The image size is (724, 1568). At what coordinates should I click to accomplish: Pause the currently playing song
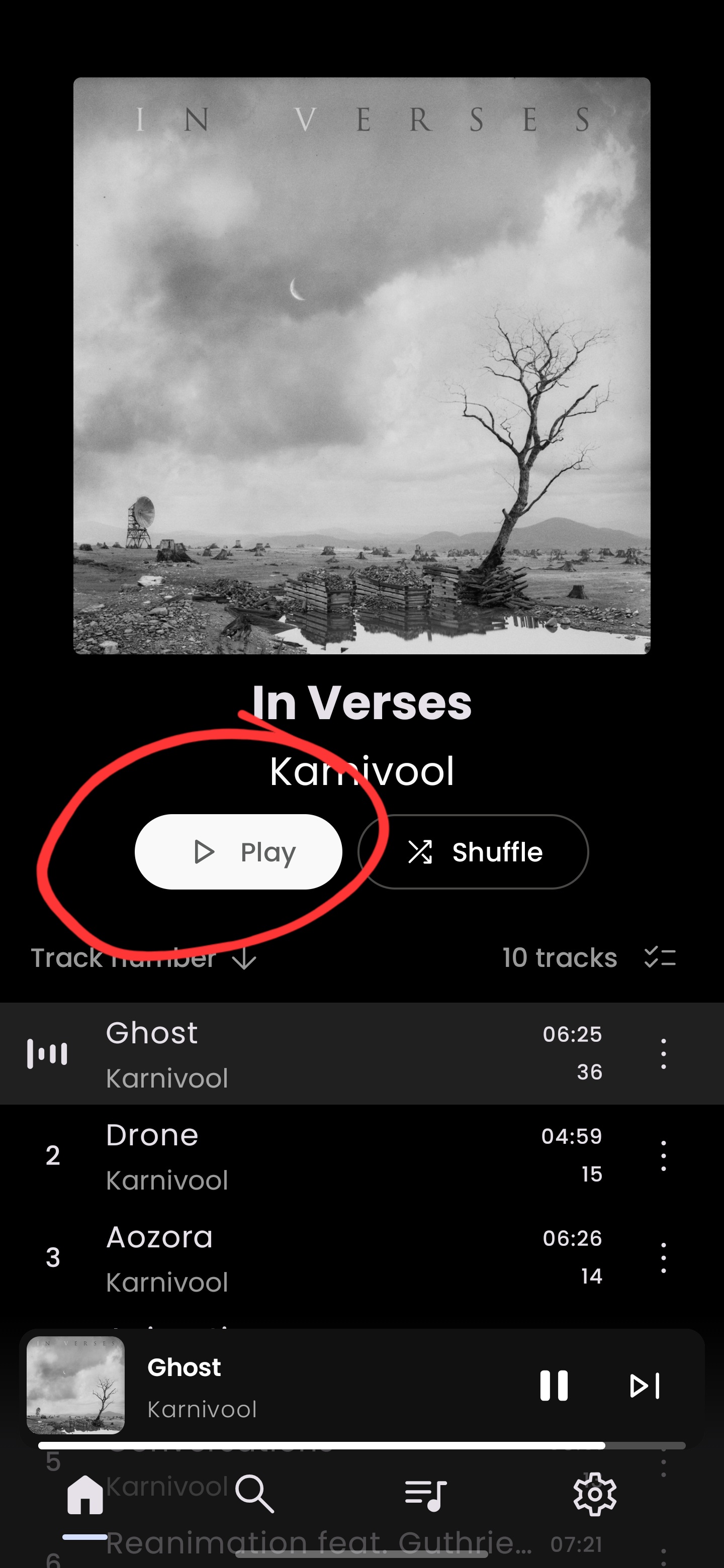pos(554,1386)
